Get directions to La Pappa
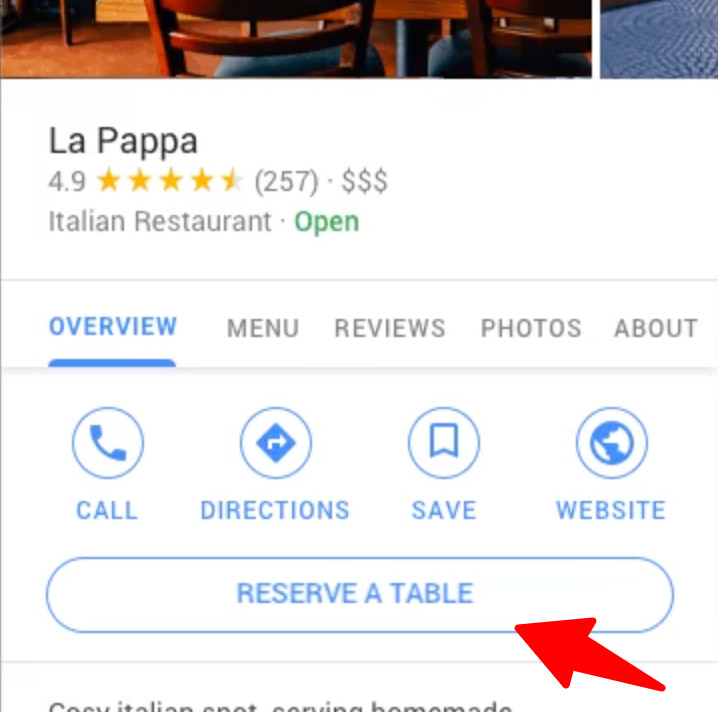 (275, 443)
